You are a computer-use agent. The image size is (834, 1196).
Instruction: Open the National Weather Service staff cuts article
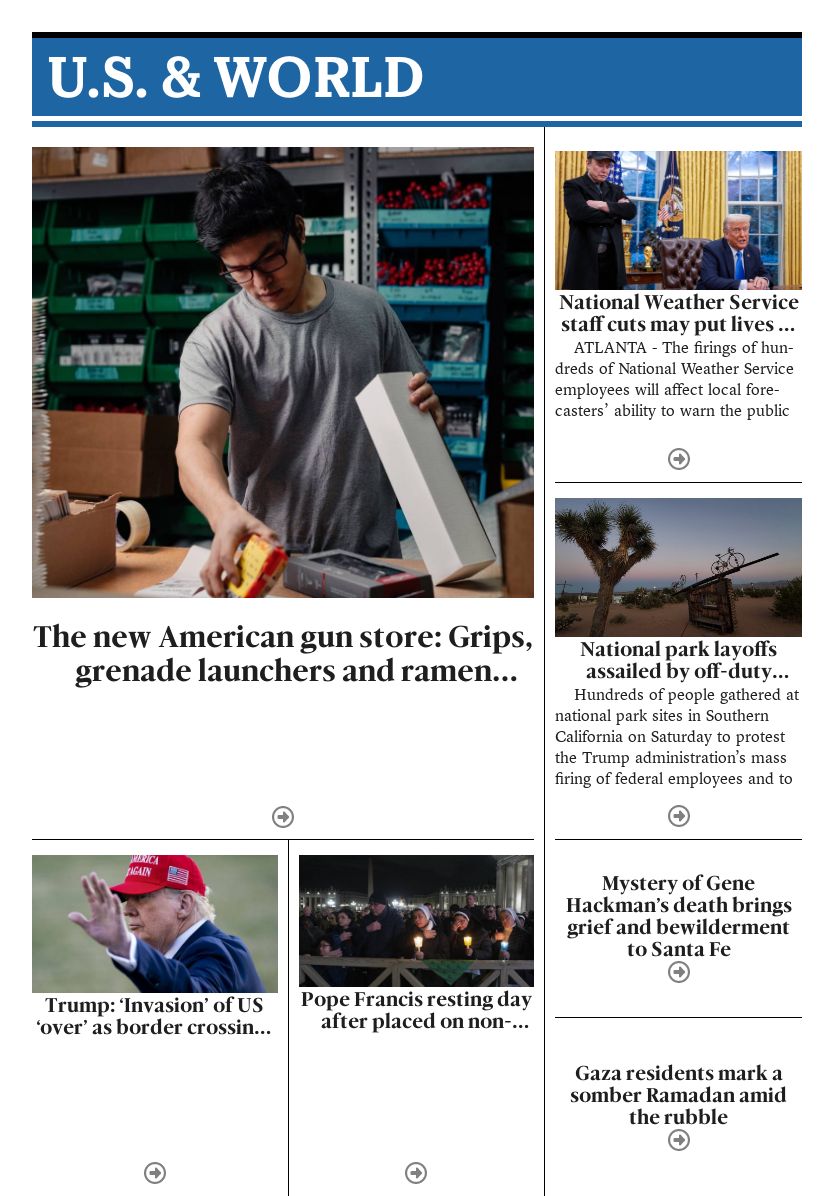point(678,313)
